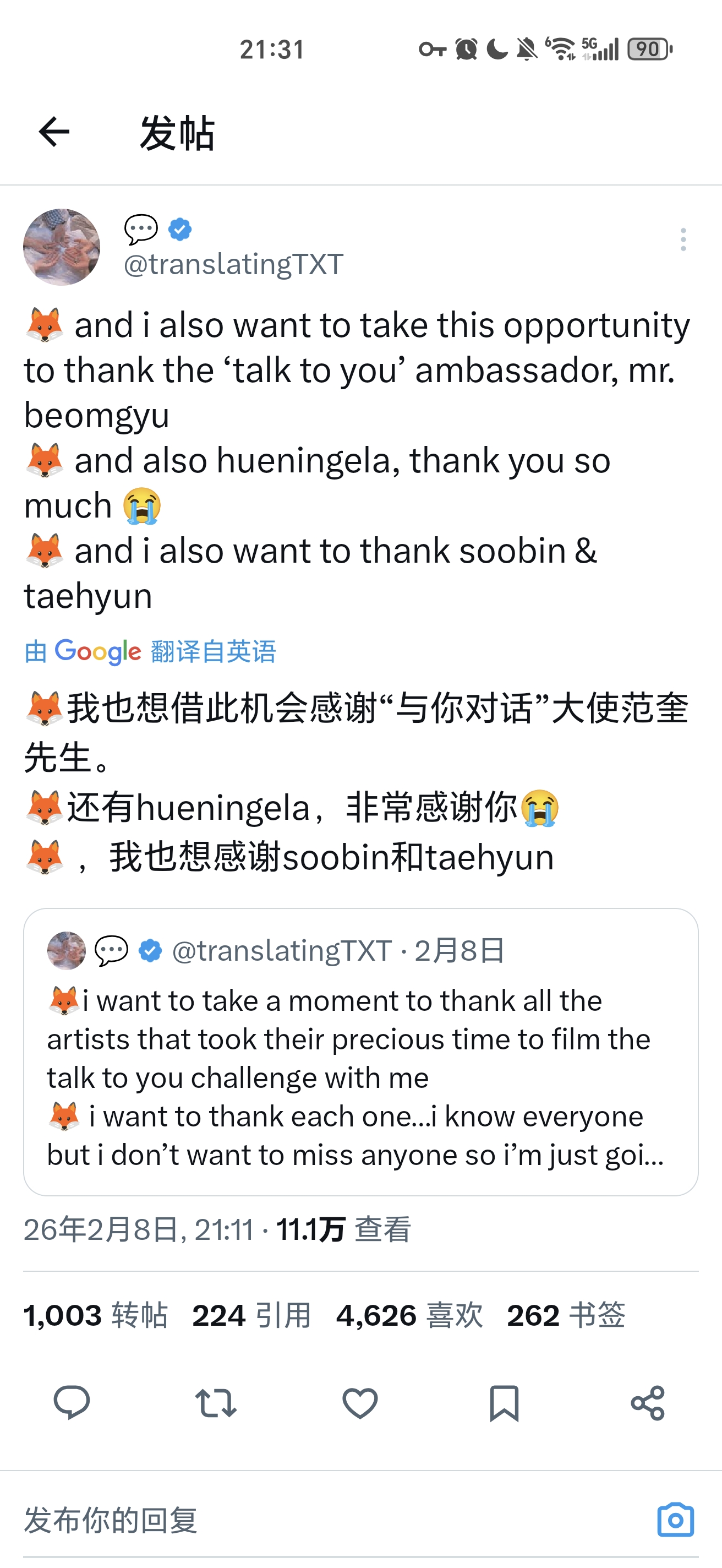Open the post's three-dot overflow menu
Image resolution: width=722 pixels, height=1568 pixels.
pos(683,239)
